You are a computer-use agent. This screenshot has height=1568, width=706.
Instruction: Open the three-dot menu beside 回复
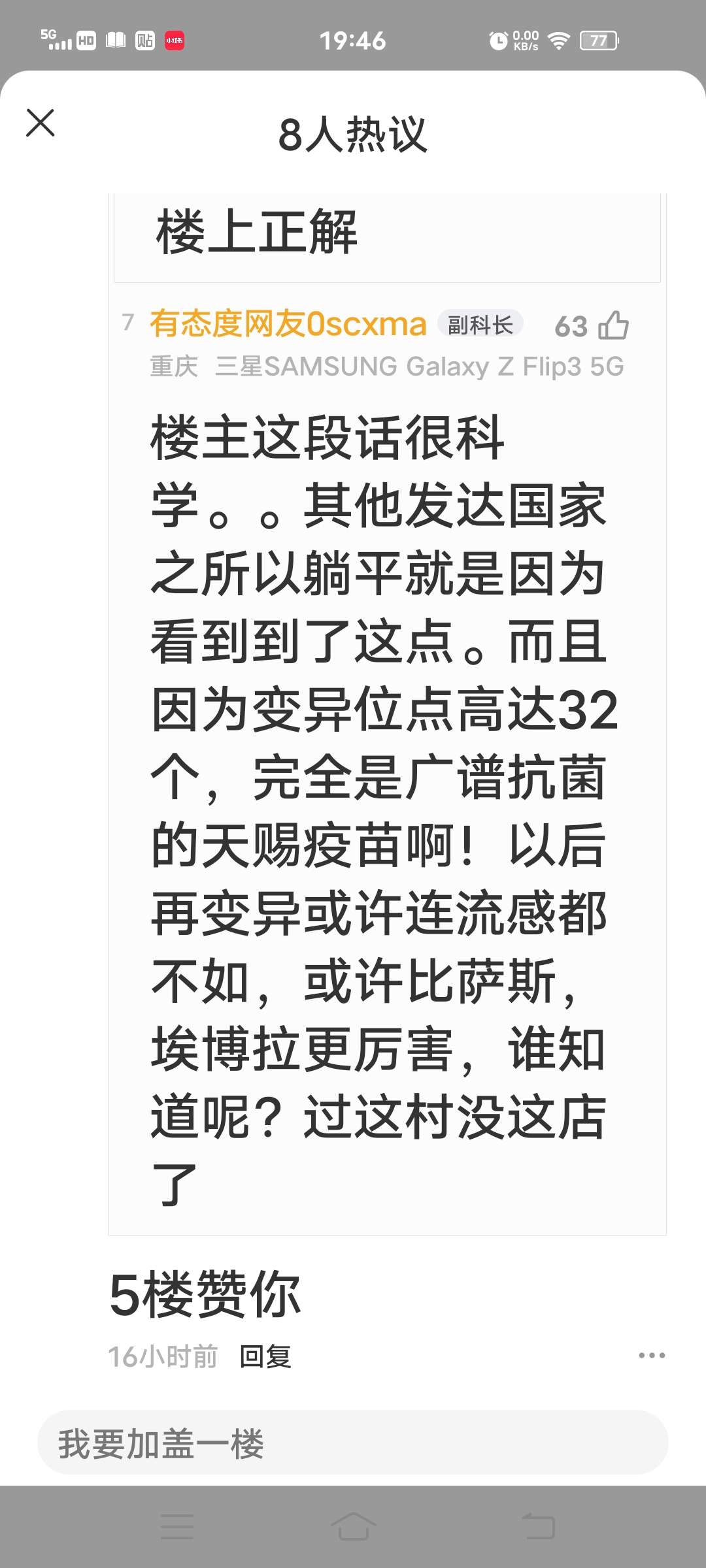(652, 1356)
